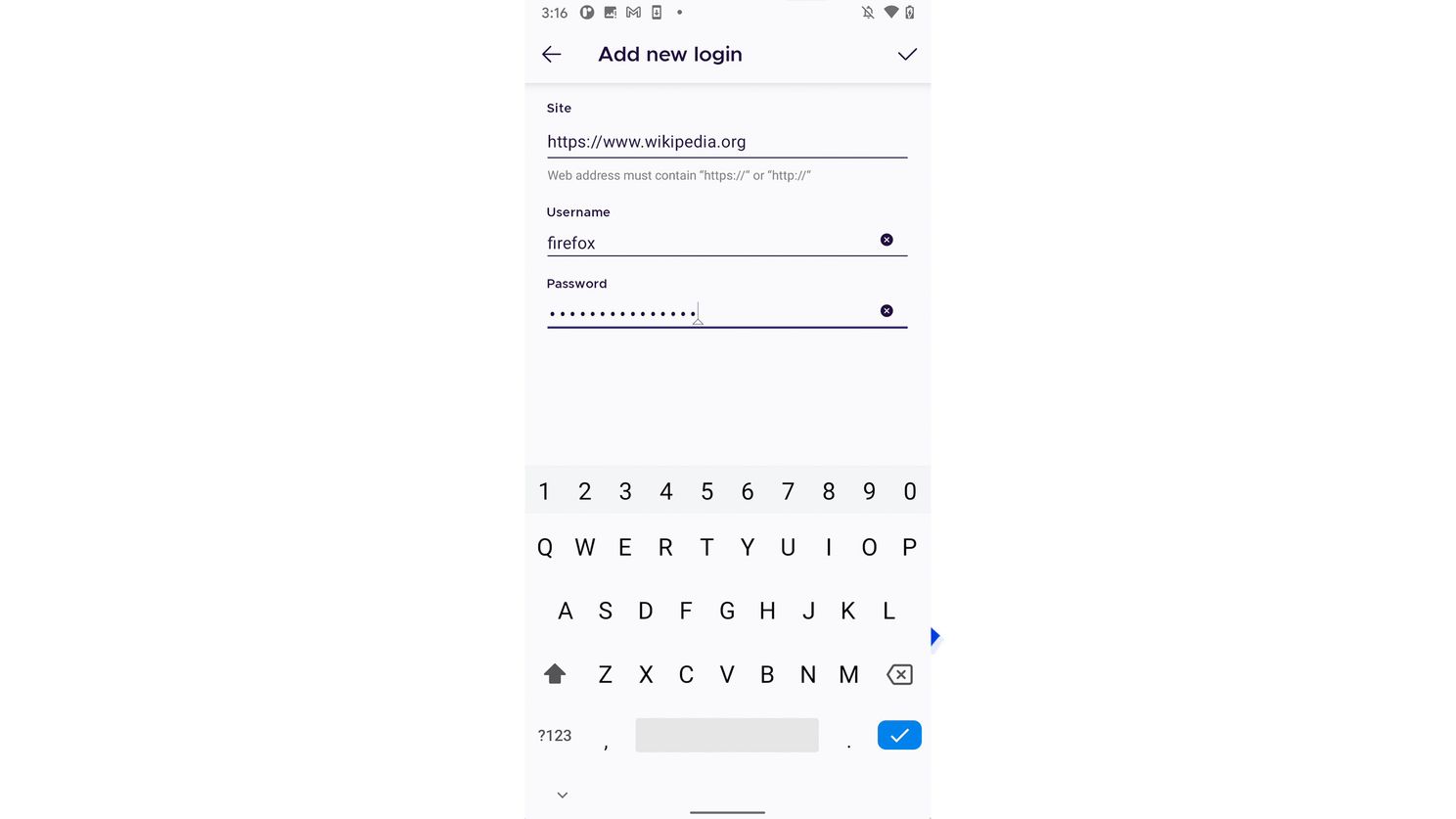The image size is (1456, 819).
Task: Go back from Add new login
Action: (552, 55)
